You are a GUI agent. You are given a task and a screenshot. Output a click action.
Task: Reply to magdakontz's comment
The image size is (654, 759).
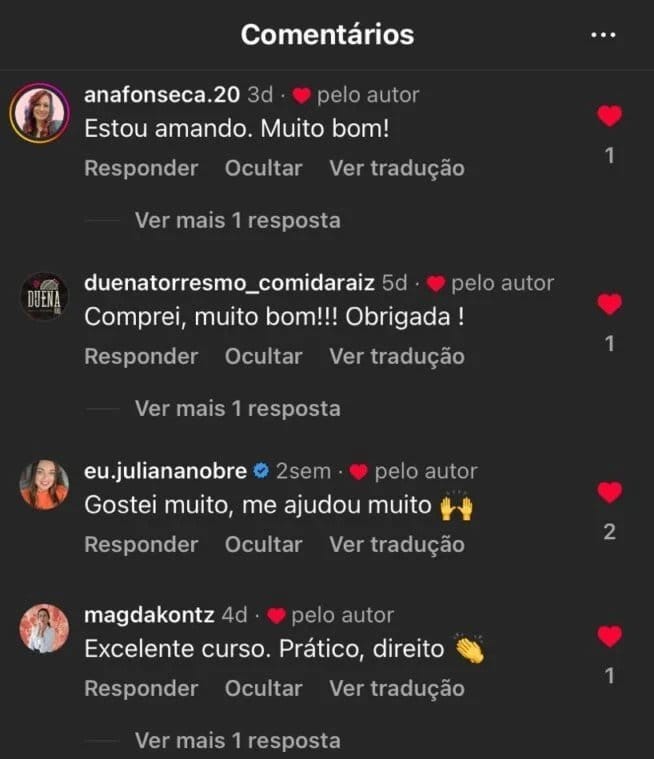pos(141,688)
